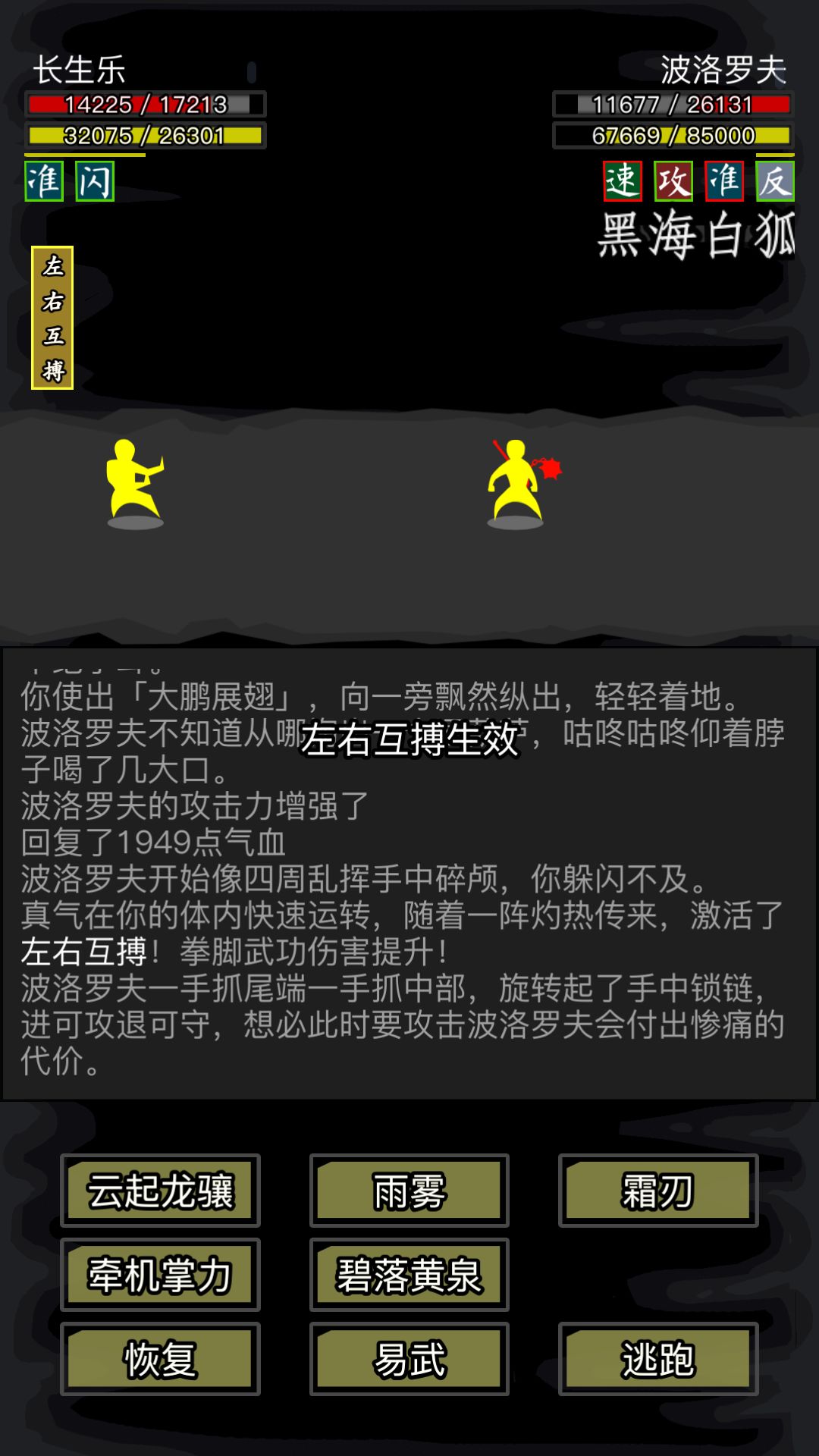This screenshot has width=819, height=1456.
Task: Toggle the 左右互搏 status banner
Action: click(52, 317)
